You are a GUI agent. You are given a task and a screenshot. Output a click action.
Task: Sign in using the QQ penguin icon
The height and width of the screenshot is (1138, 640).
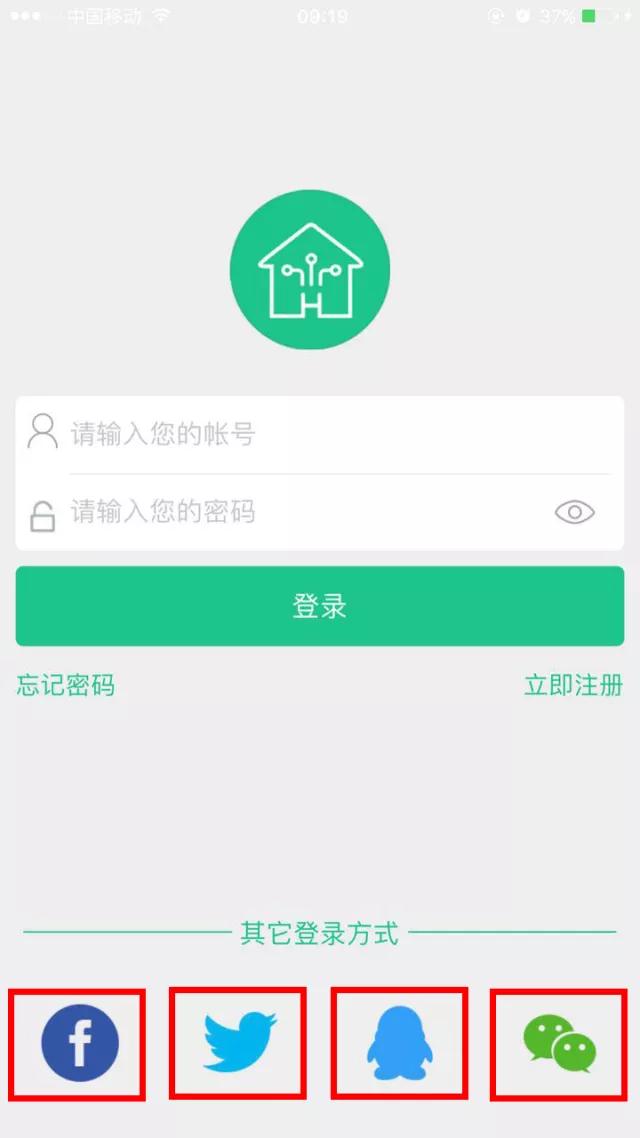pos(399,1044)
